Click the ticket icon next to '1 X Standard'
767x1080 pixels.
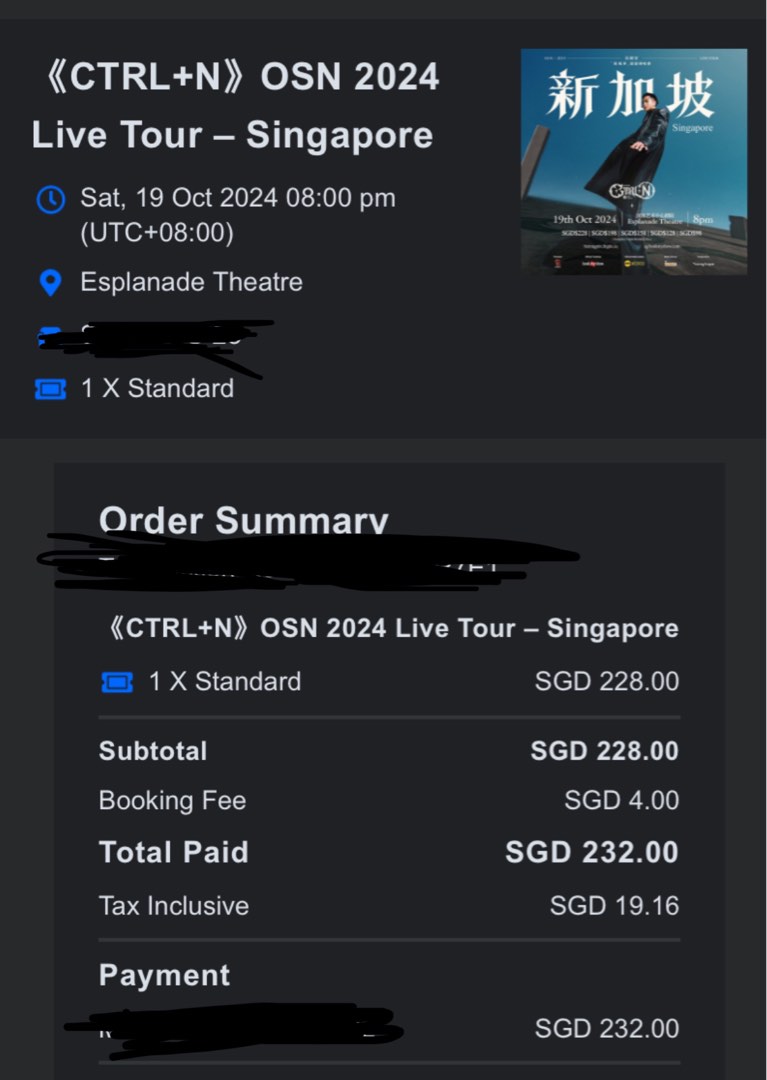point(53,389)
